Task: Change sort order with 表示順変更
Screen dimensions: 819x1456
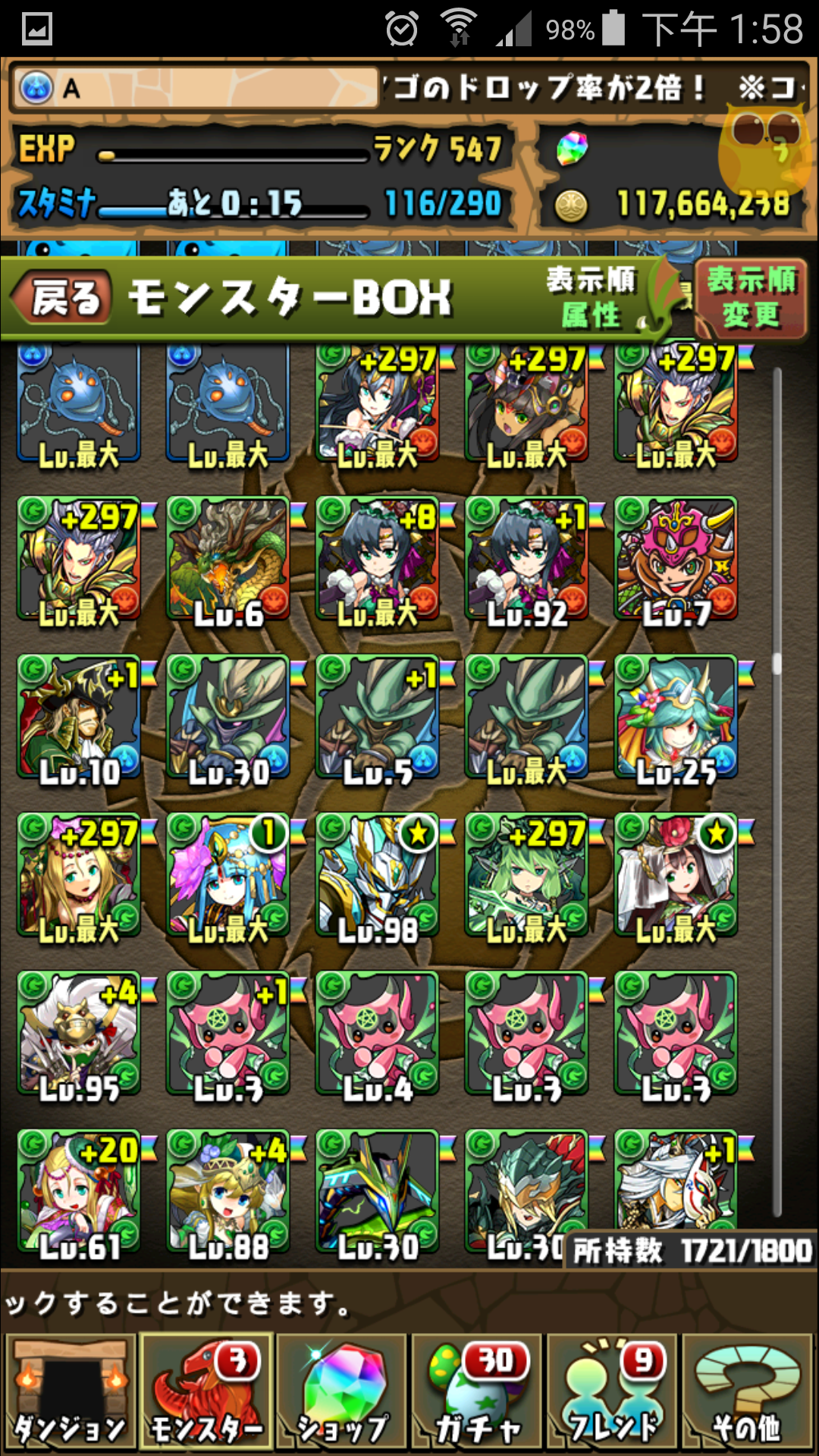Action: tap(750, 297)
